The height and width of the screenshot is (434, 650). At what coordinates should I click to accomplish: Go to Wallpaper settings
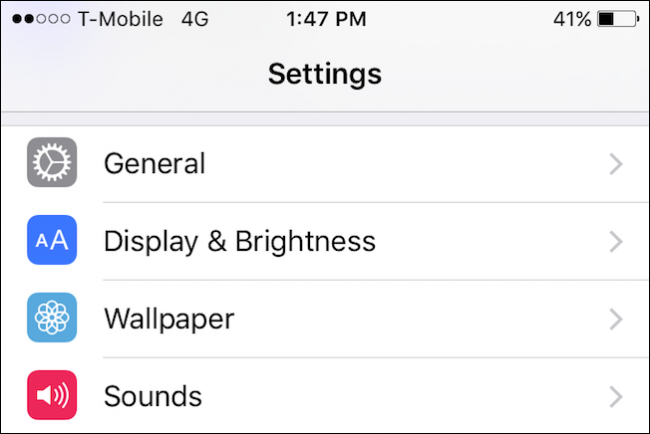169,319
